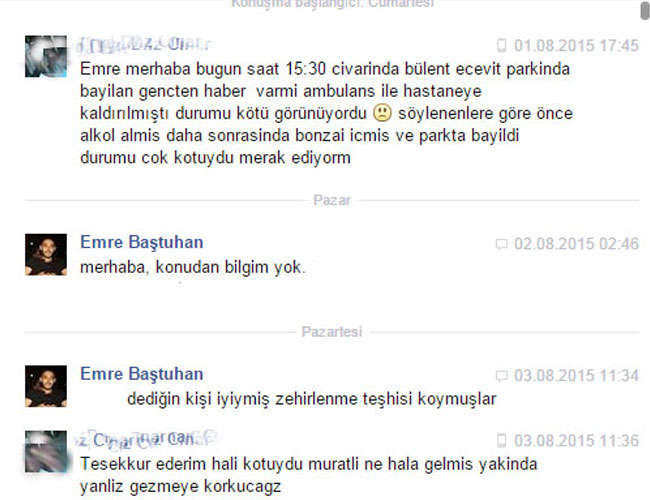Open Emre Baştuhan's profile from 02.08.2015 message

141,243
